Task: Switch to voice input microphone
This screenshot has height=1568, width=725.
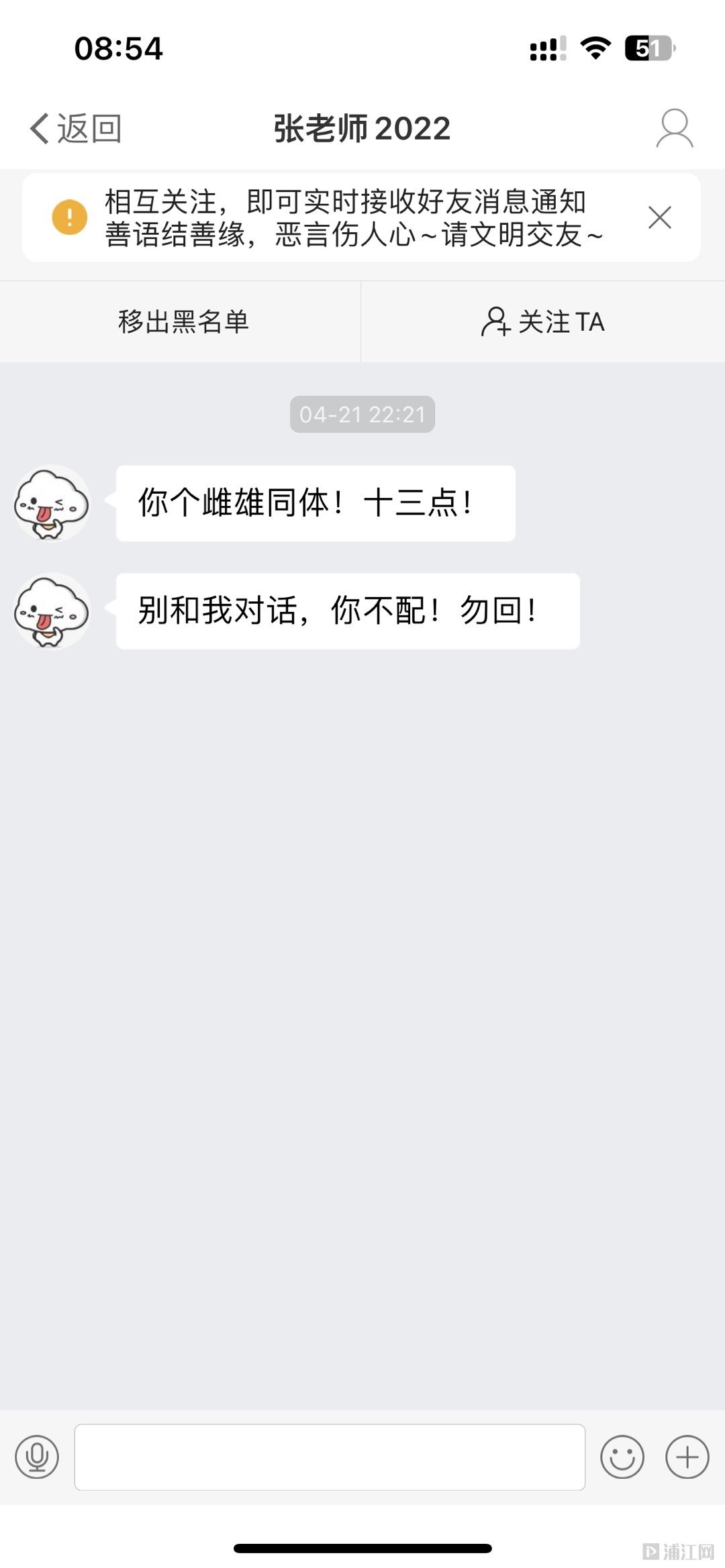Action: (x=37, y=1457)
